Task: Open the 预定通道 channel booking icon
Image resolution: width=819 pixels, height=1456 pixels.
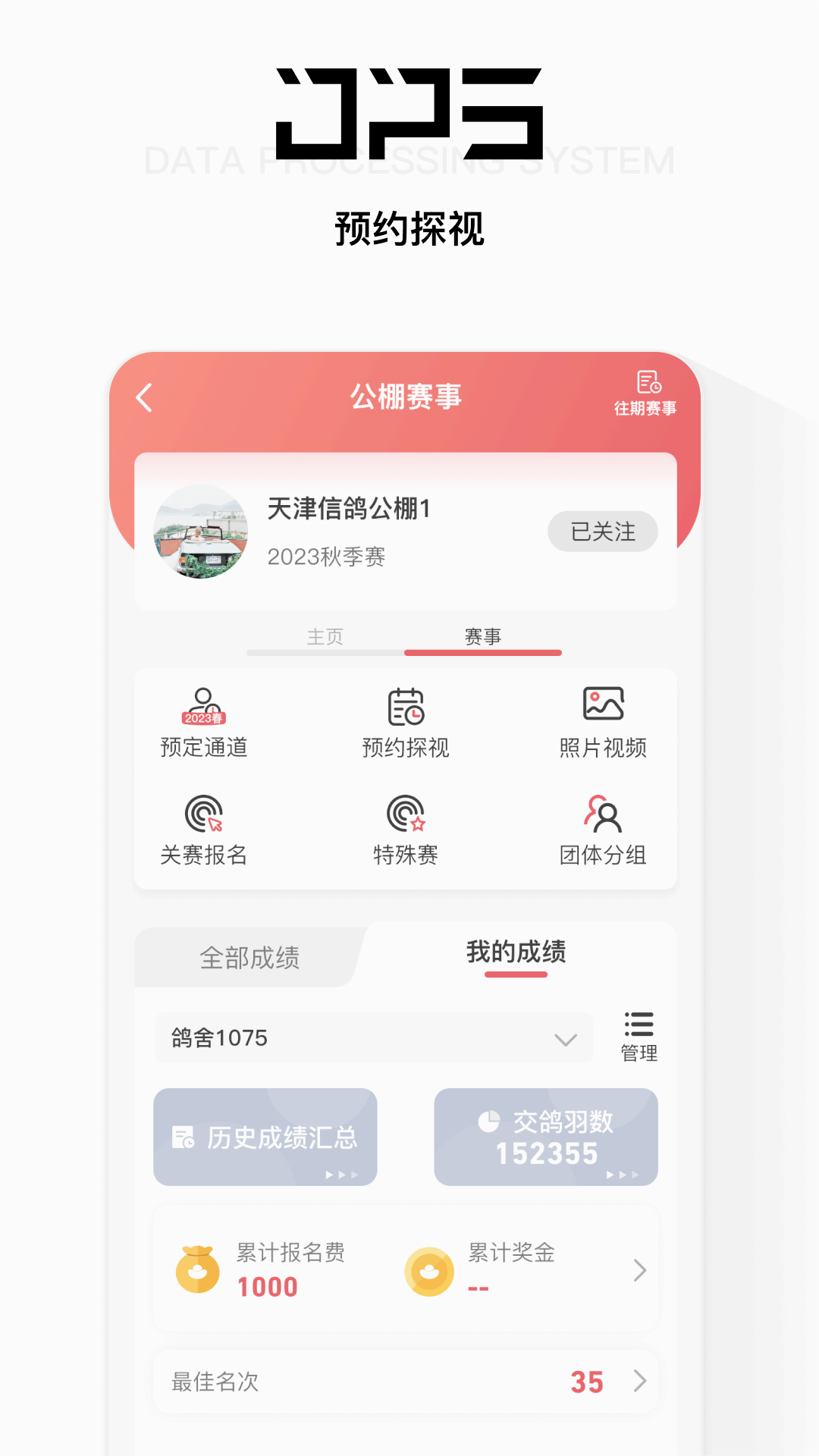Action: pos(202,720)
